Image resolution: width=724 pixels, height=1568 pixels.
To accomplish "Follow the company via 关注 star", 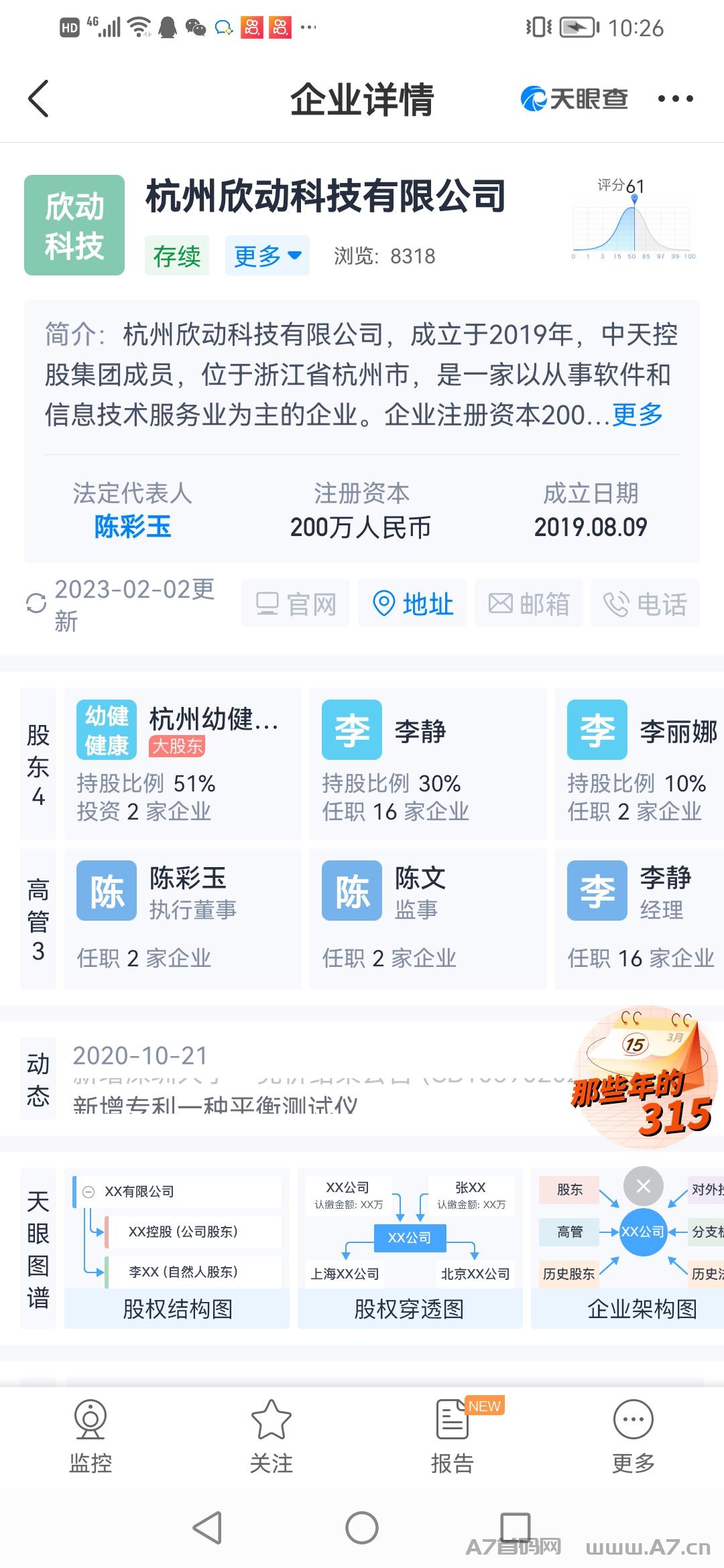I will tap(271, 1436).
